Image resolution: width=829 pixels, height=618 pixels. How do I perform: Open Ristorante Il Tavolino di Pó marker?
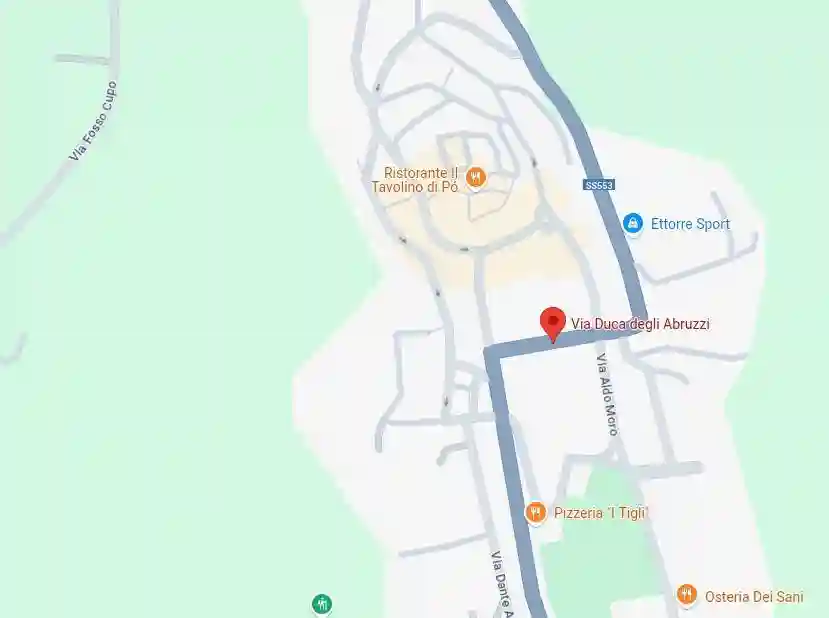[476, 178]
